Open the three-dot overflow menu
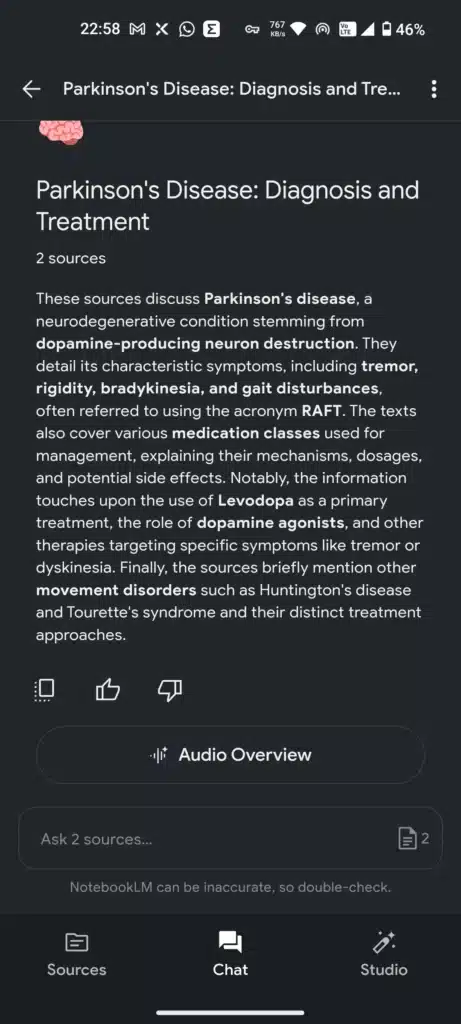This screenshot has height=1024, width=461. click(x=434, y=89)
